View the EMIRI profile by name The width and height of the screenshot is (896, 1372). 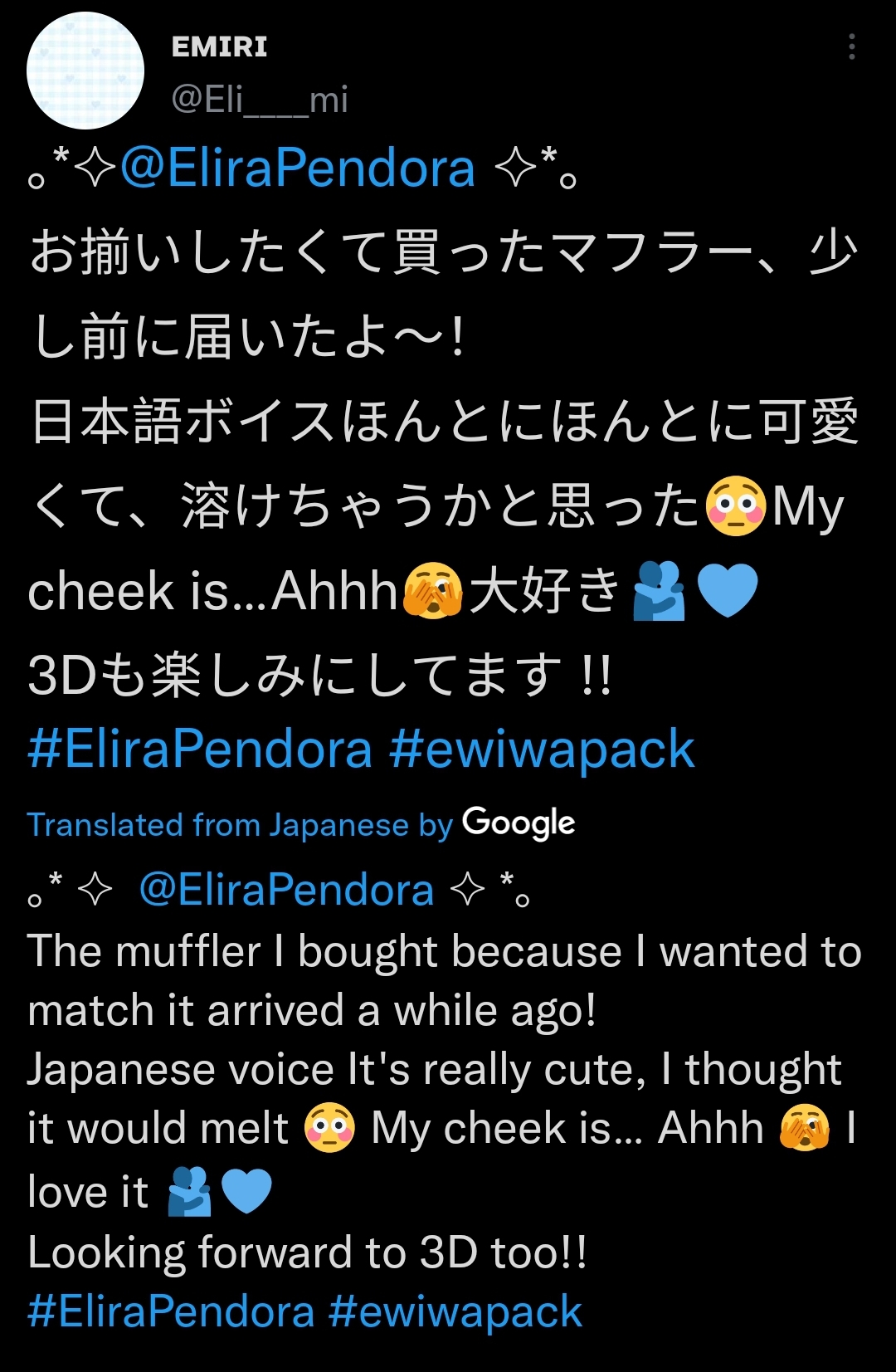[219, 47]
